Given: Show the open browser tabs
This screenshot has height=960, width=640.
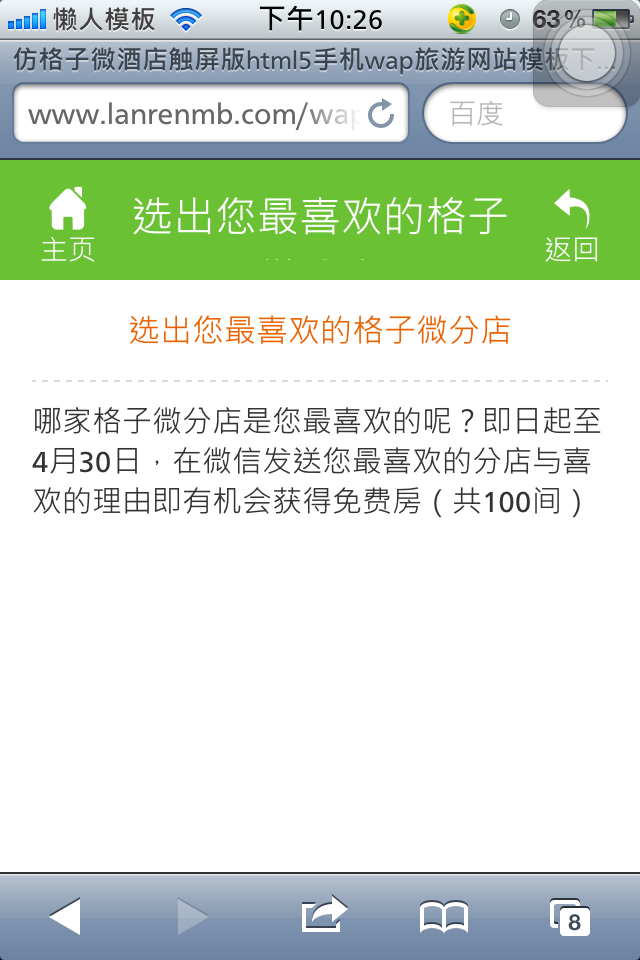Looking at the screenshot, I should pos(570,916).
